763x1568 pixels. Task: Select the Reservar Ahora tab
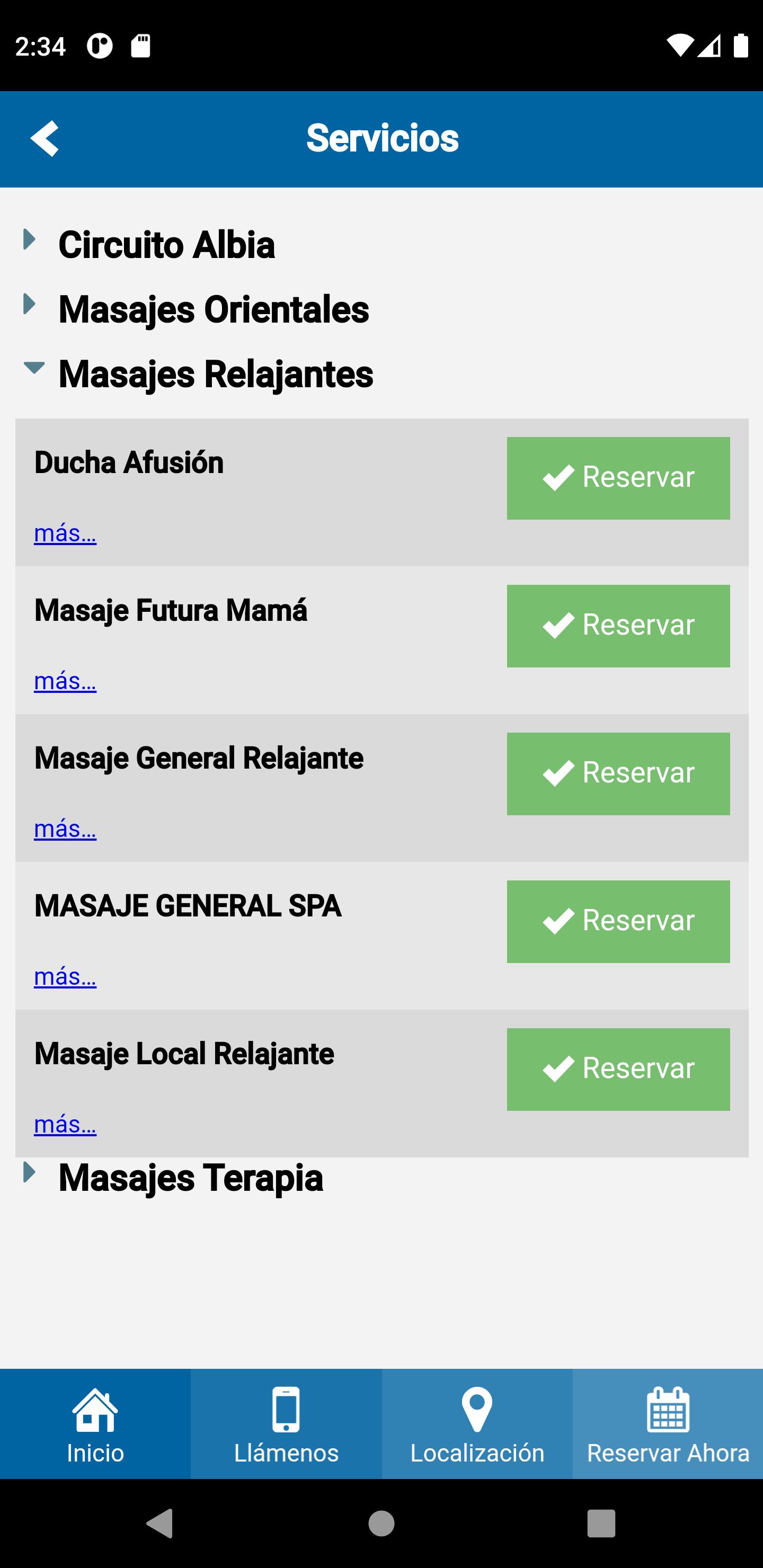(x=668, y=1424)
